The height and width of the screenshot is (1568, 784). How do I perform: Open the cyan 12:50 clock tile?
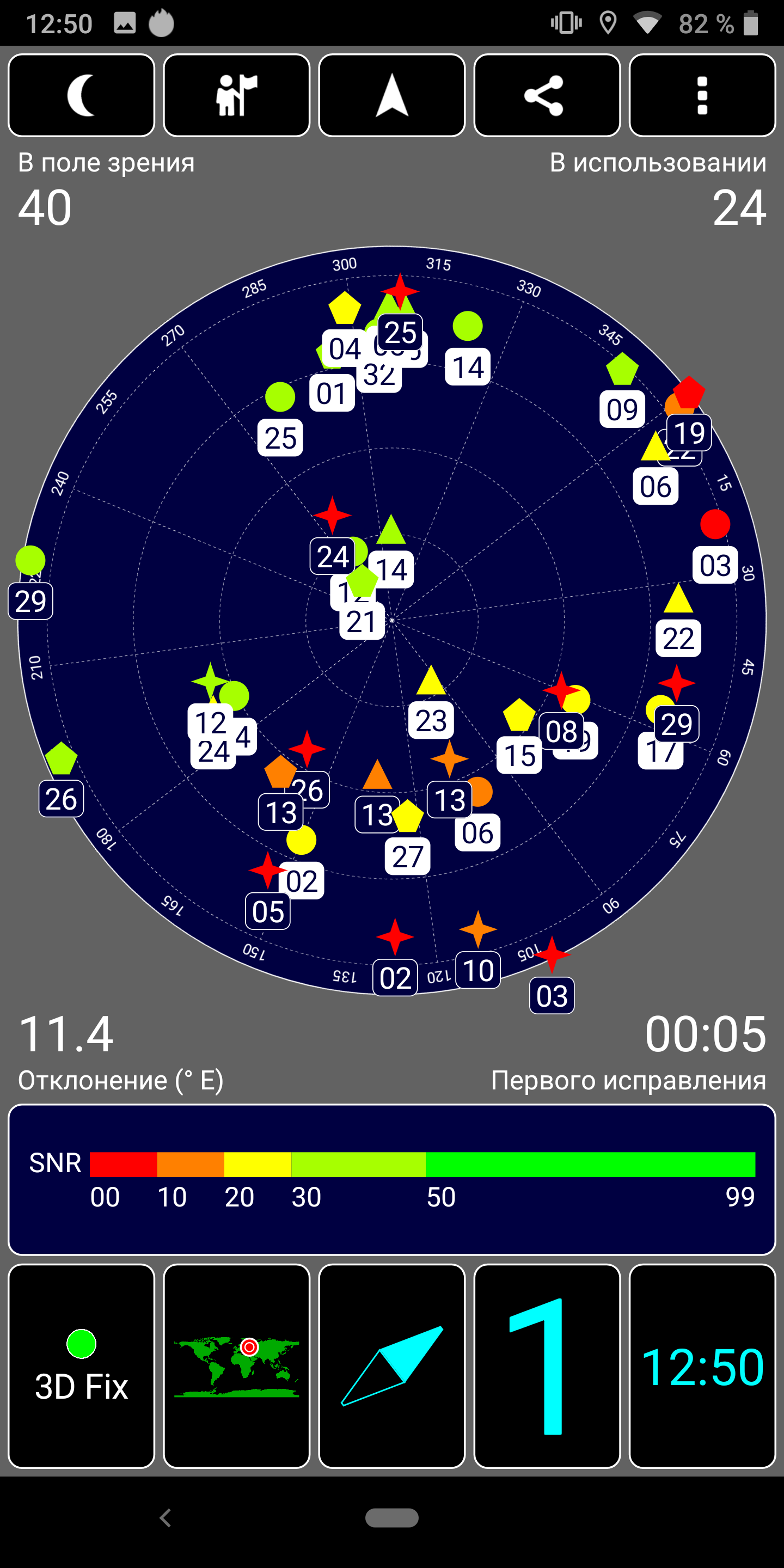pyautogui.click(x=702, y=1366)
